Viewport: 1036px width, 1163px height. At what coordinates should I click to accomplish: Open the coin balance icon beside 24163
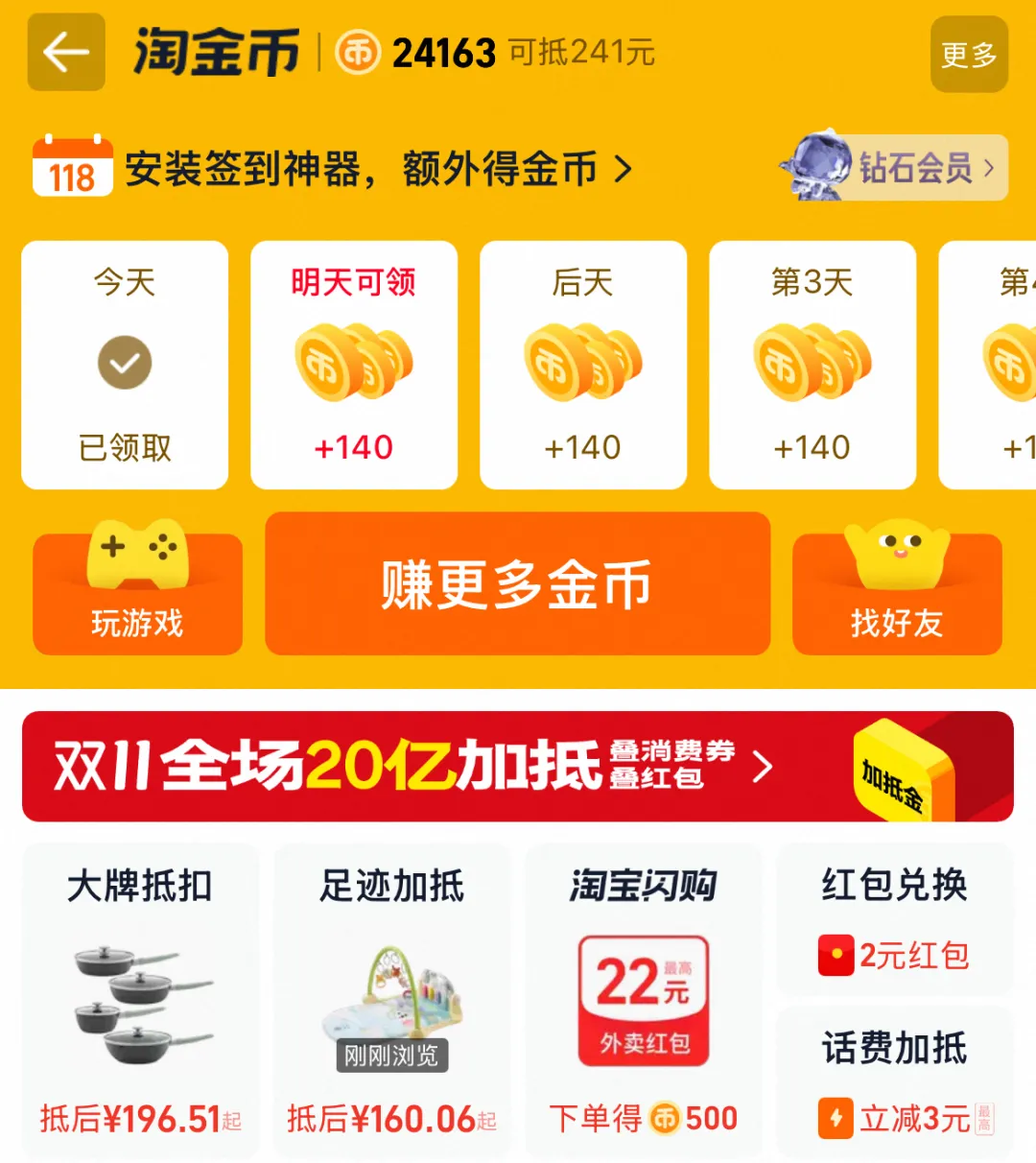(358, 55)
